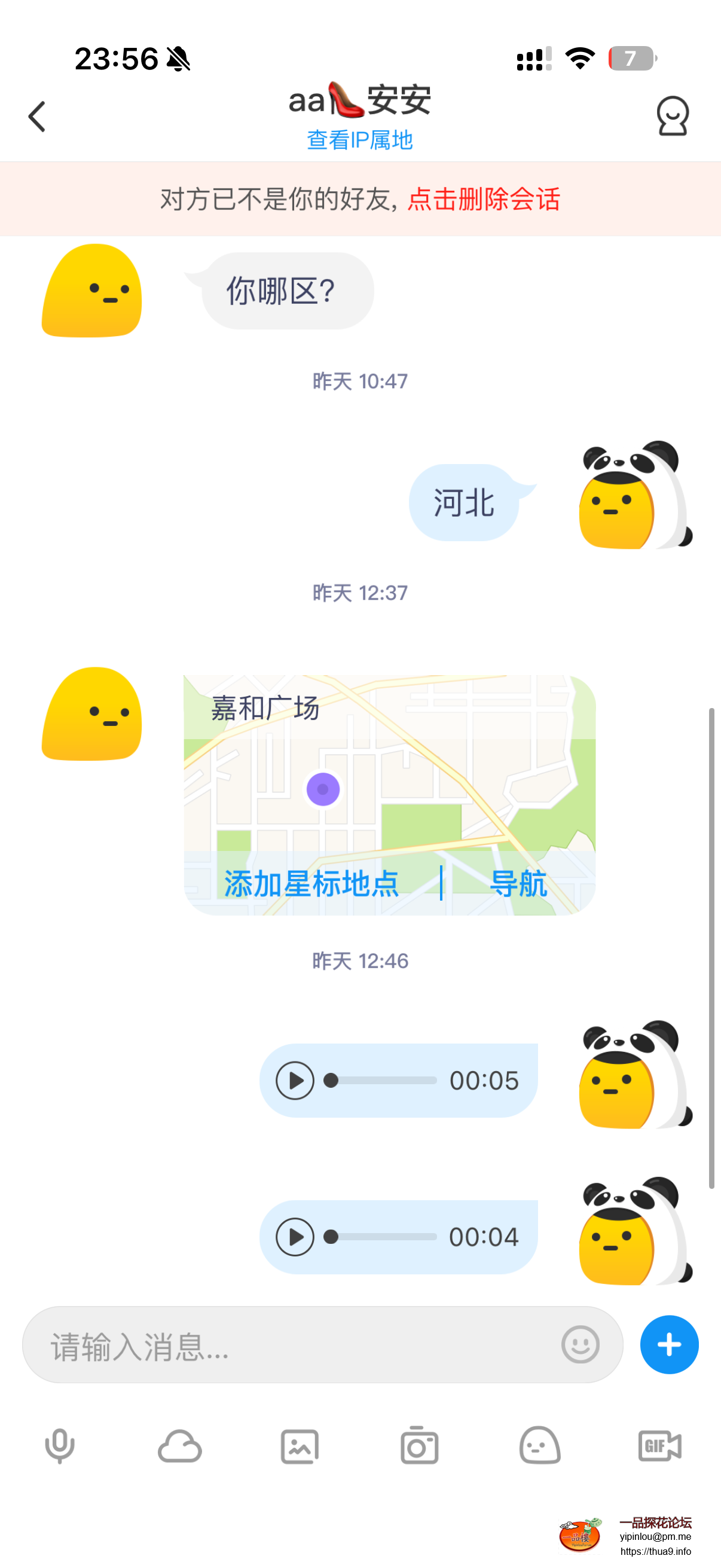Open the sticker face panel
Viewport: 721px width, 1568px height.
540,1445
